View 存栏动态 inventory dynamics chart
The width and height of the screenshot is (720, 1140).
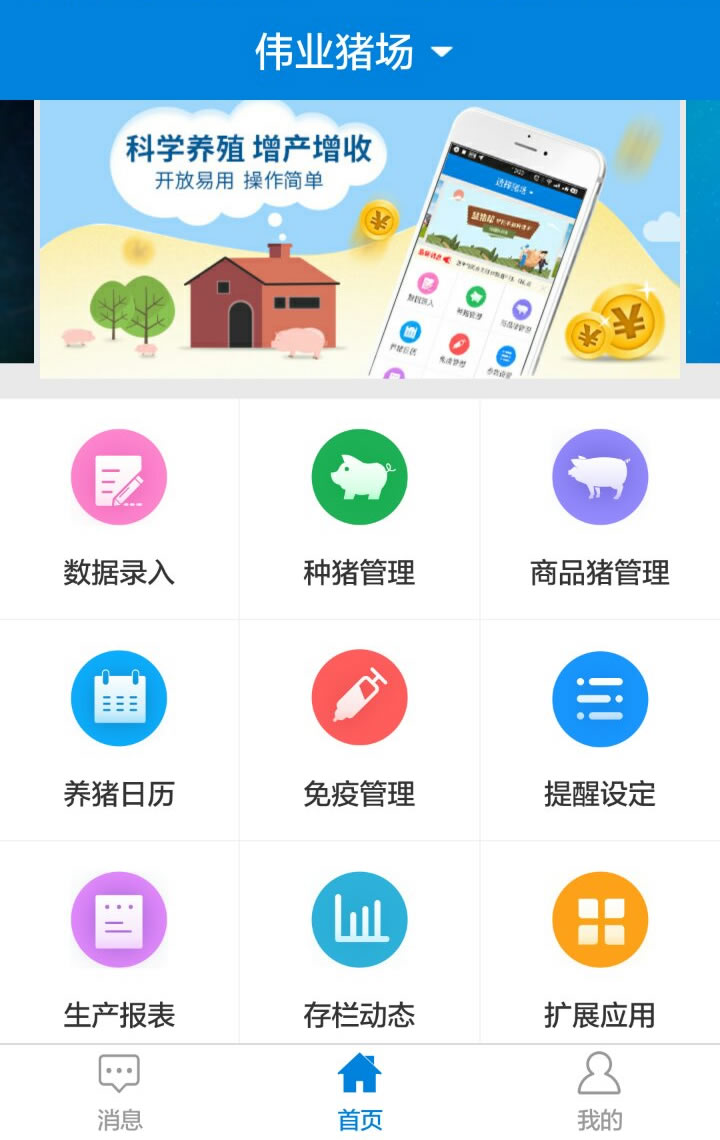coord(359,919)
